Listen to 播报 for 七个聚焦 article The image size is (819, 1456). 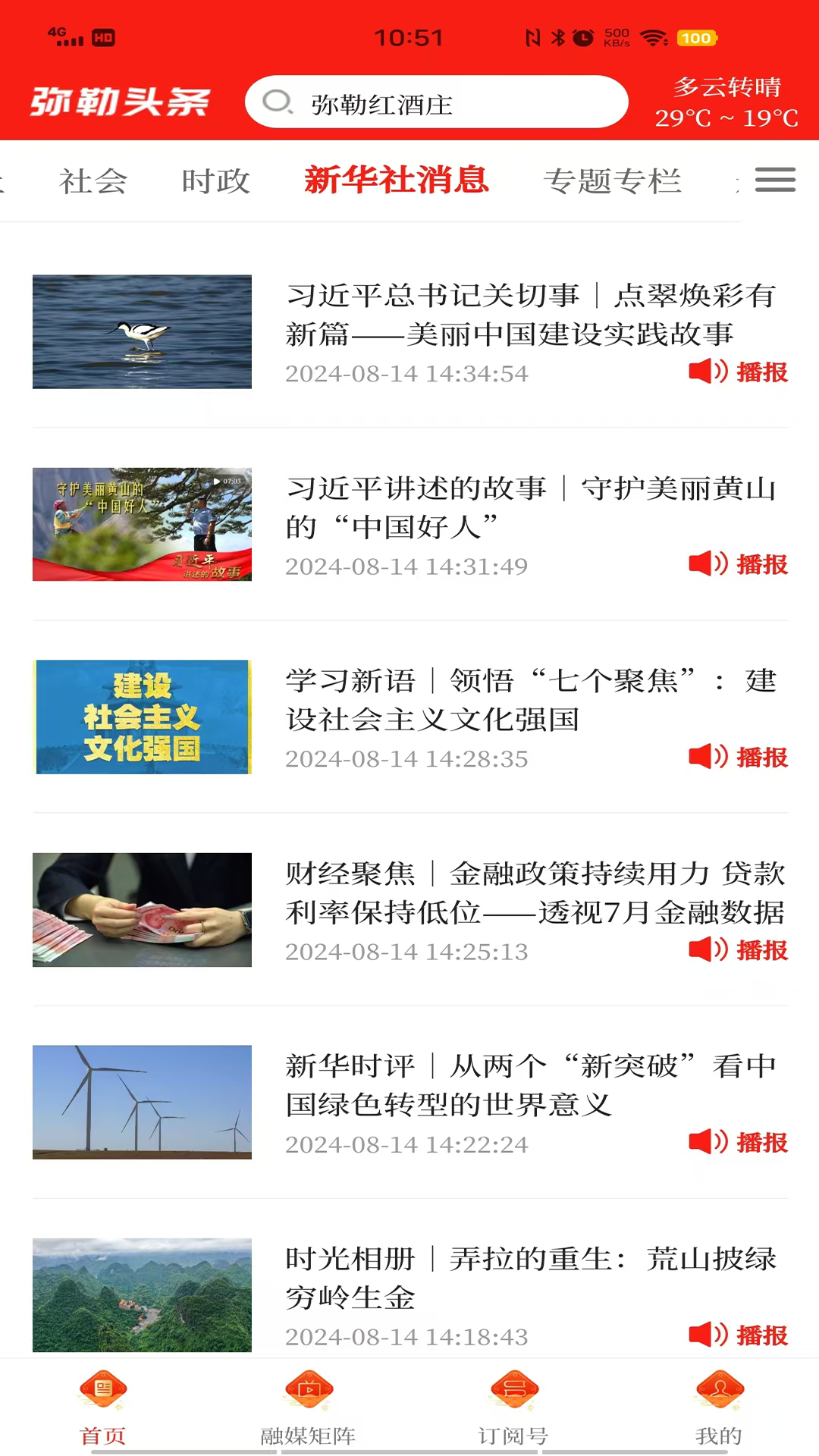738,758
